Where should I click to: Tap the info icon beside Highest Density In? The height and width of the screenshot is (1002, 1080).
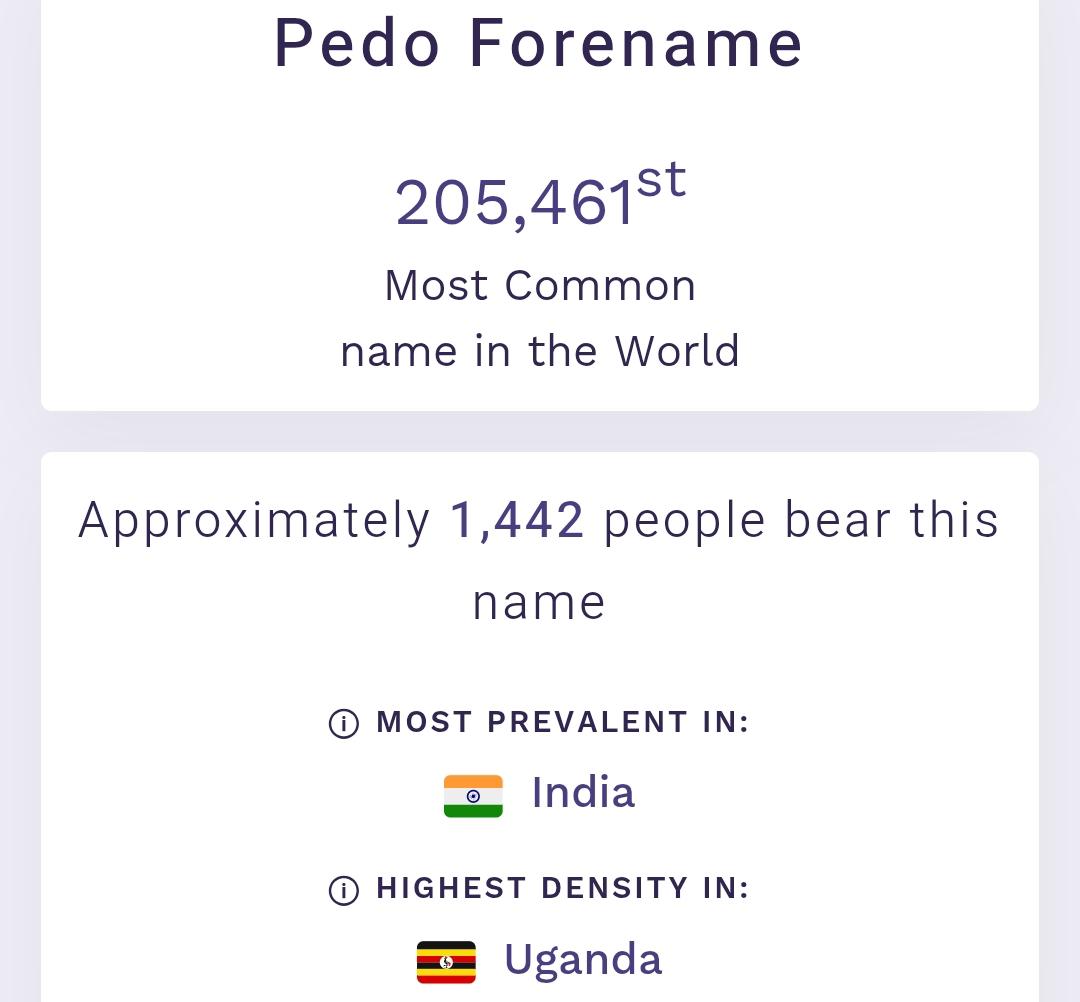click(343, 890)
